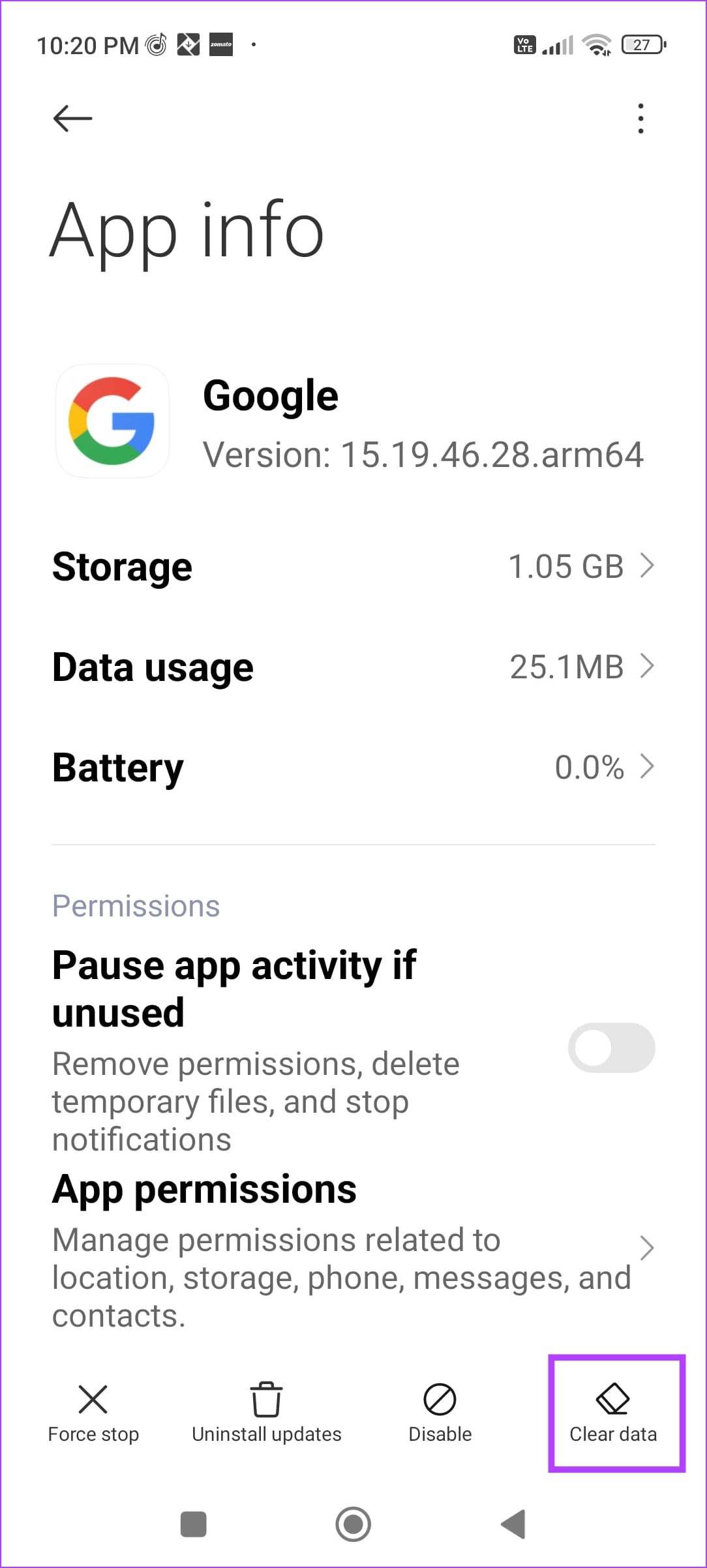707x1568 pixels.
Task: Tap the back arrow at top left
Action: click(x=71, y=118)
